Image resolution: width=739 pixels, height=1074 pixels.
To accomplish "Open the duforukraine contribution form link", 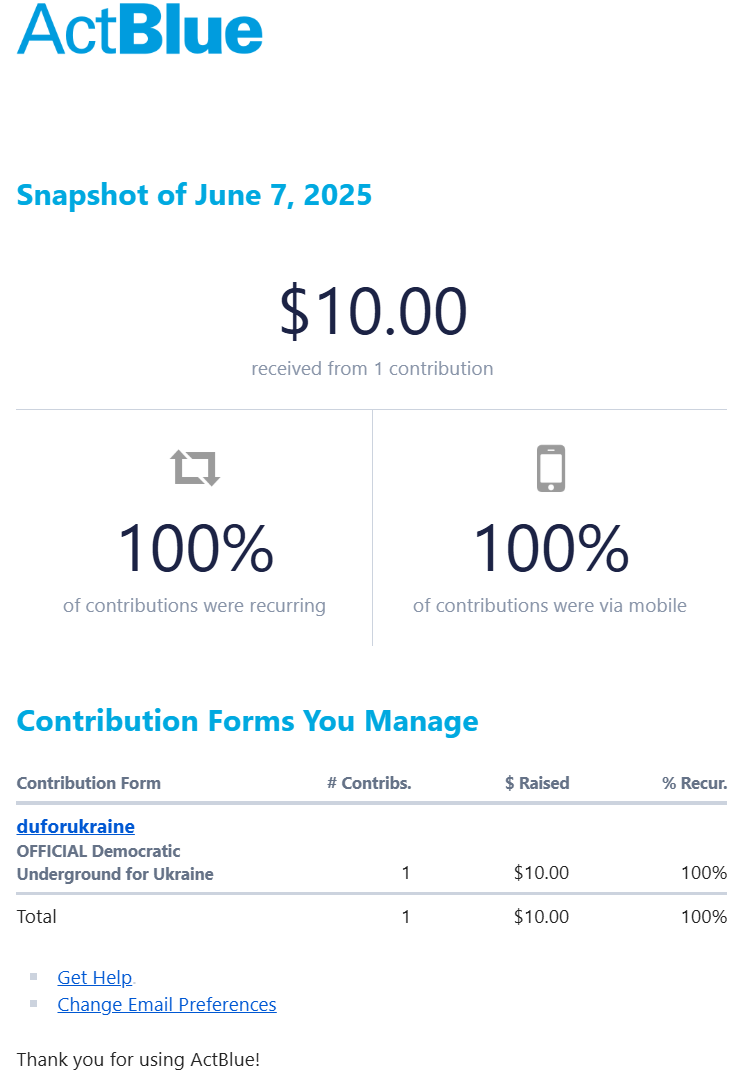I will tap(76, 827).
